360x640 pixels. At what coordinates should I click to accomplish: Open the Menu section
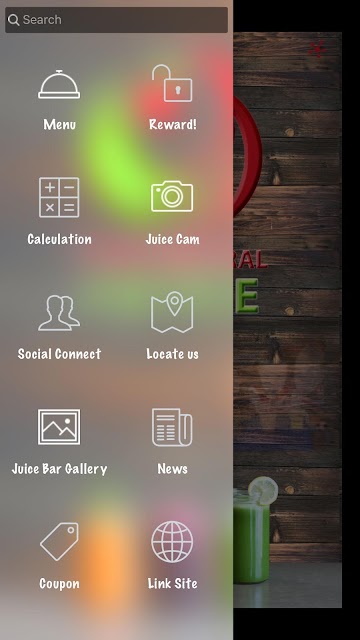click(x=59, y=100)
